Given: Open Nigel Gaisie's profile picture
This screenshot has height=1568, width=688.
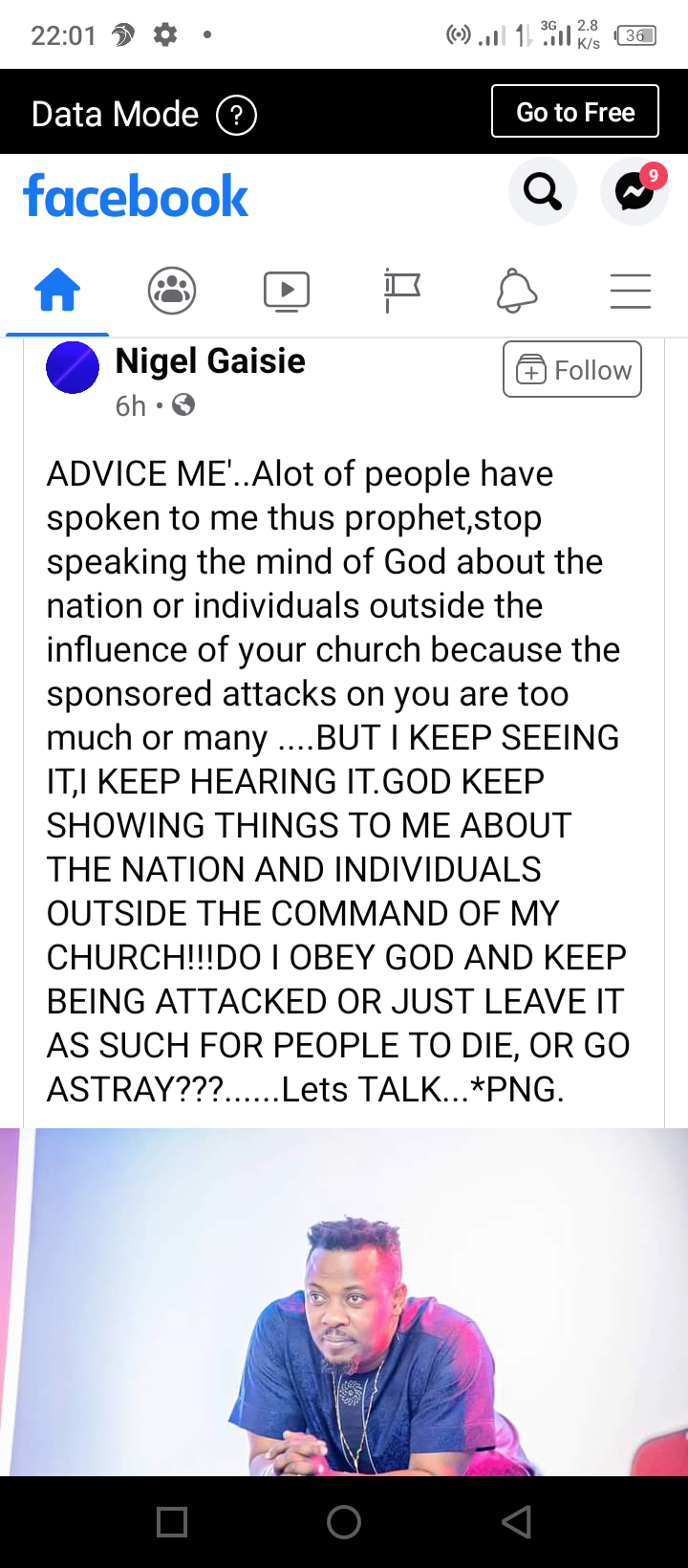Looking at the screenshot, I should [x=73, y=367].
